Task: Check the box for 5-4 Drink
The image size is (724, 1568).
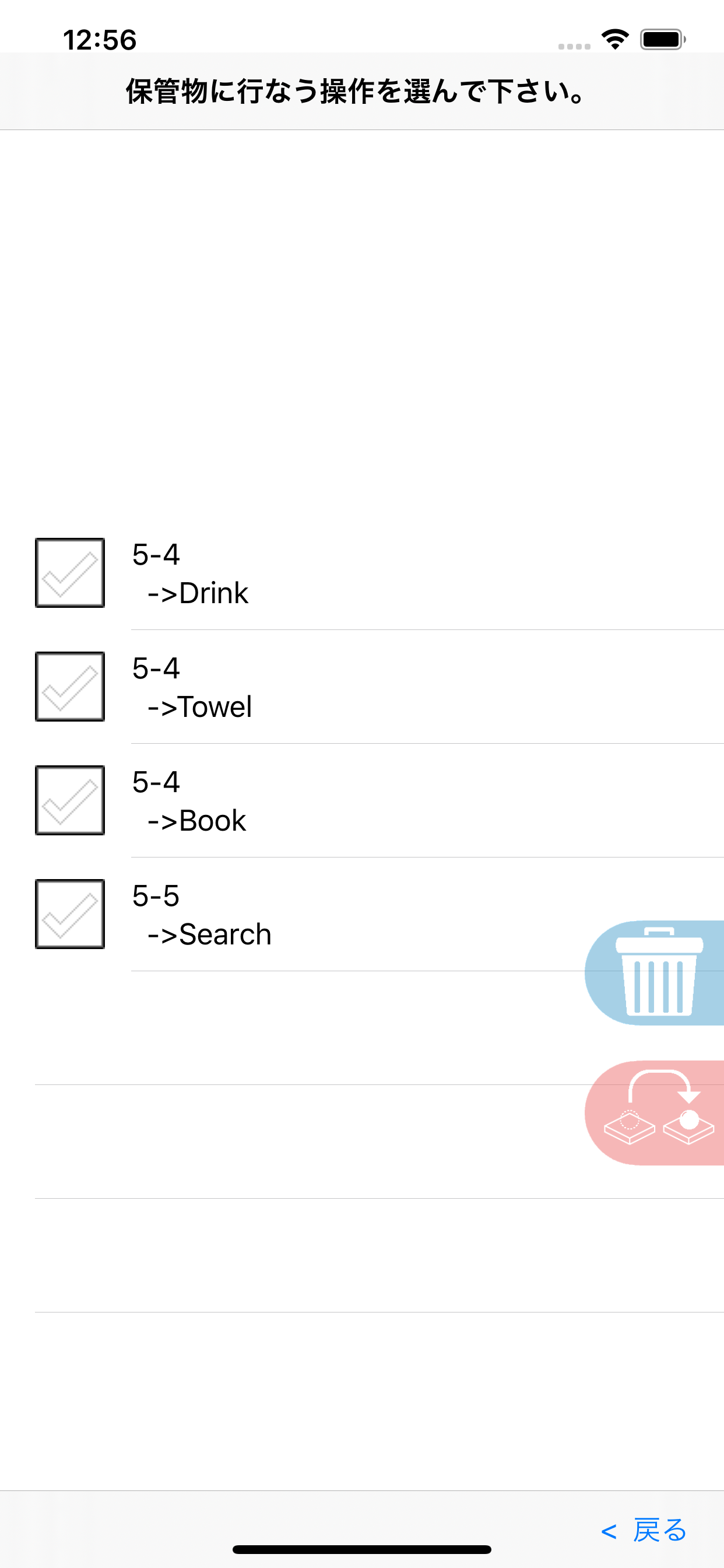Action: pos(70,573)
